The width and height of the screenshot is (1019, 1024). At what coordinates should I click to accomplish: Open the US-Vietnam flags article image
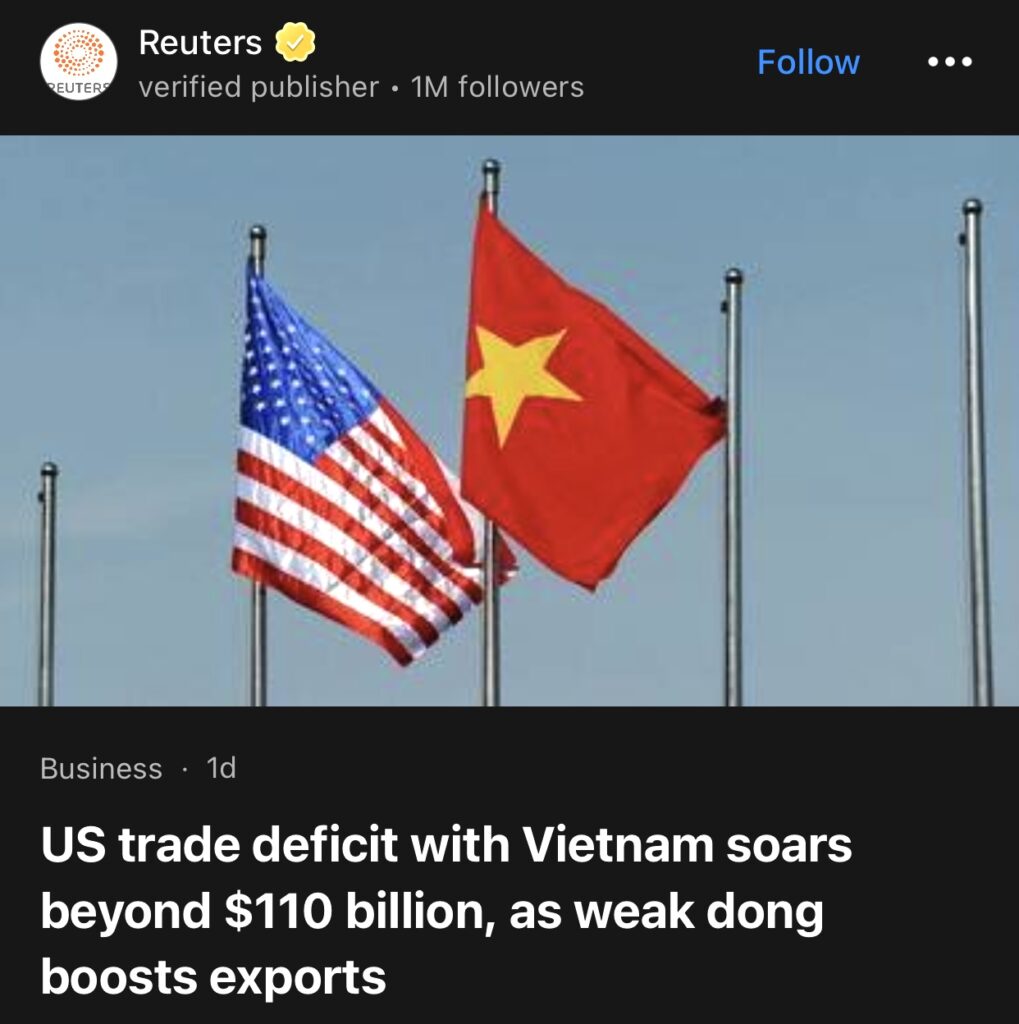(509, 420)
